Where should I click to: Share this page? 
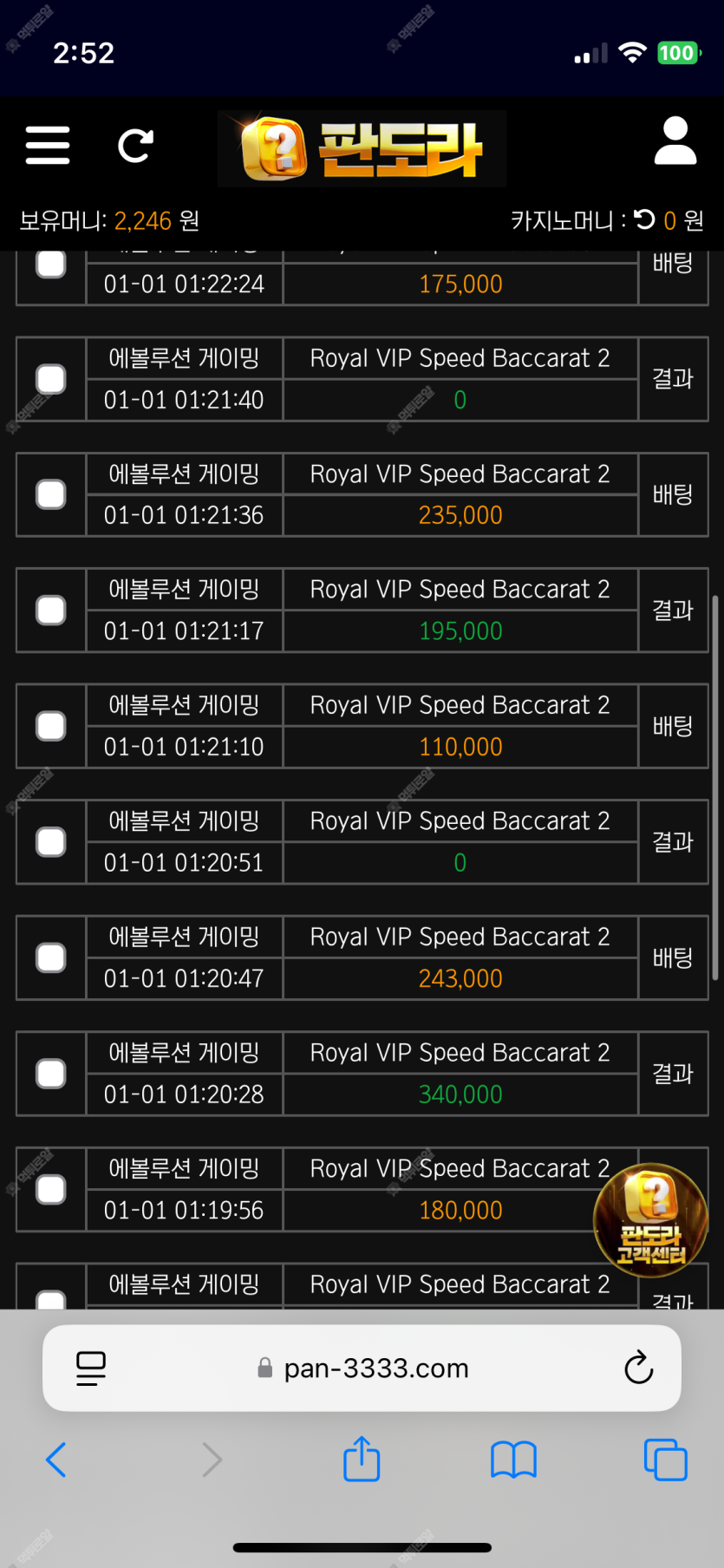pyautogui.click(x=362, y=1458)
